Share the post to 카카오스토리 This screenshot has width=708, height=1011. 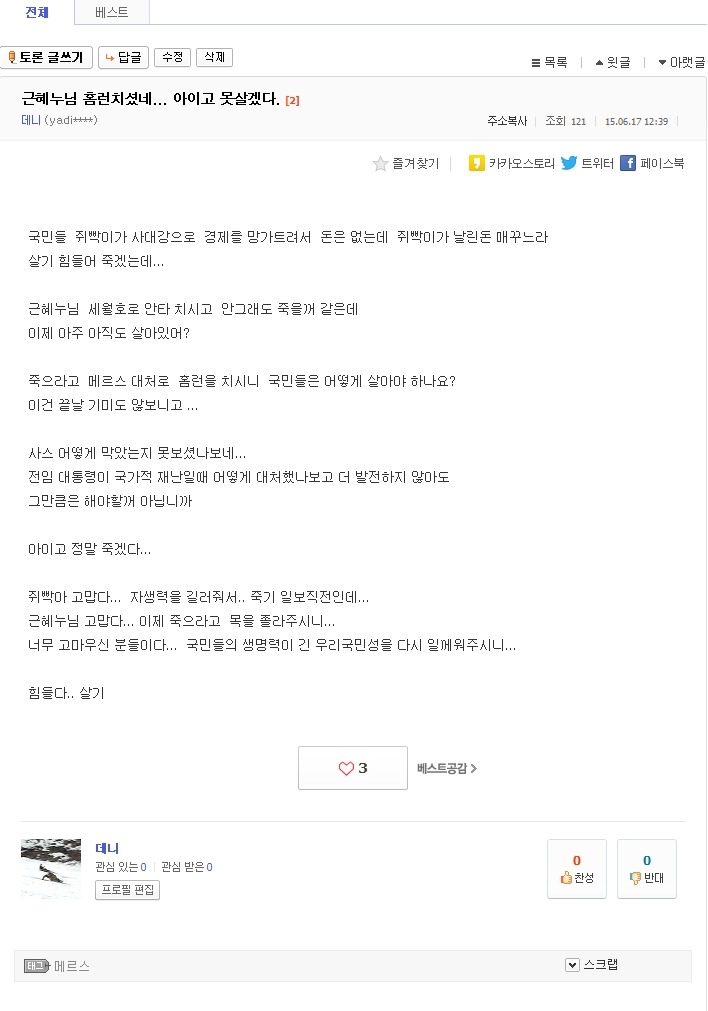[512, 164]
